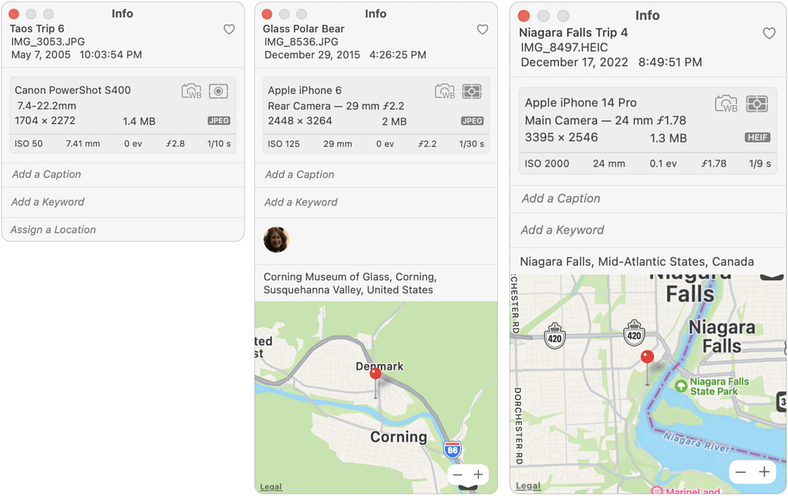The height and width of the screenshot is (496, 788).
Task: Favorite the Niagara Falls Trip 4 photo
Action: click(x=769, y=34)
